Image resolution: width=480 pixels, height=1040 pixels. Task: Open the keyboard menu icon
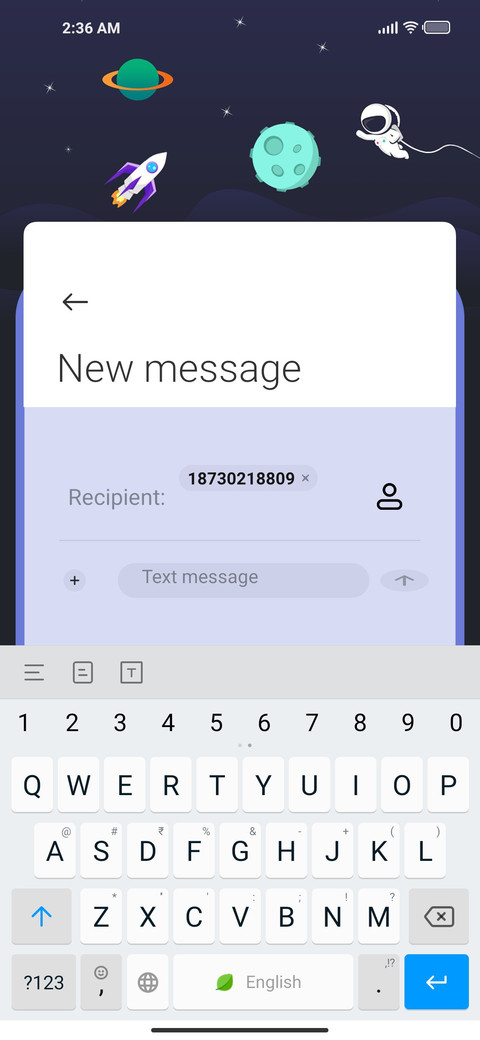(34, 673)
